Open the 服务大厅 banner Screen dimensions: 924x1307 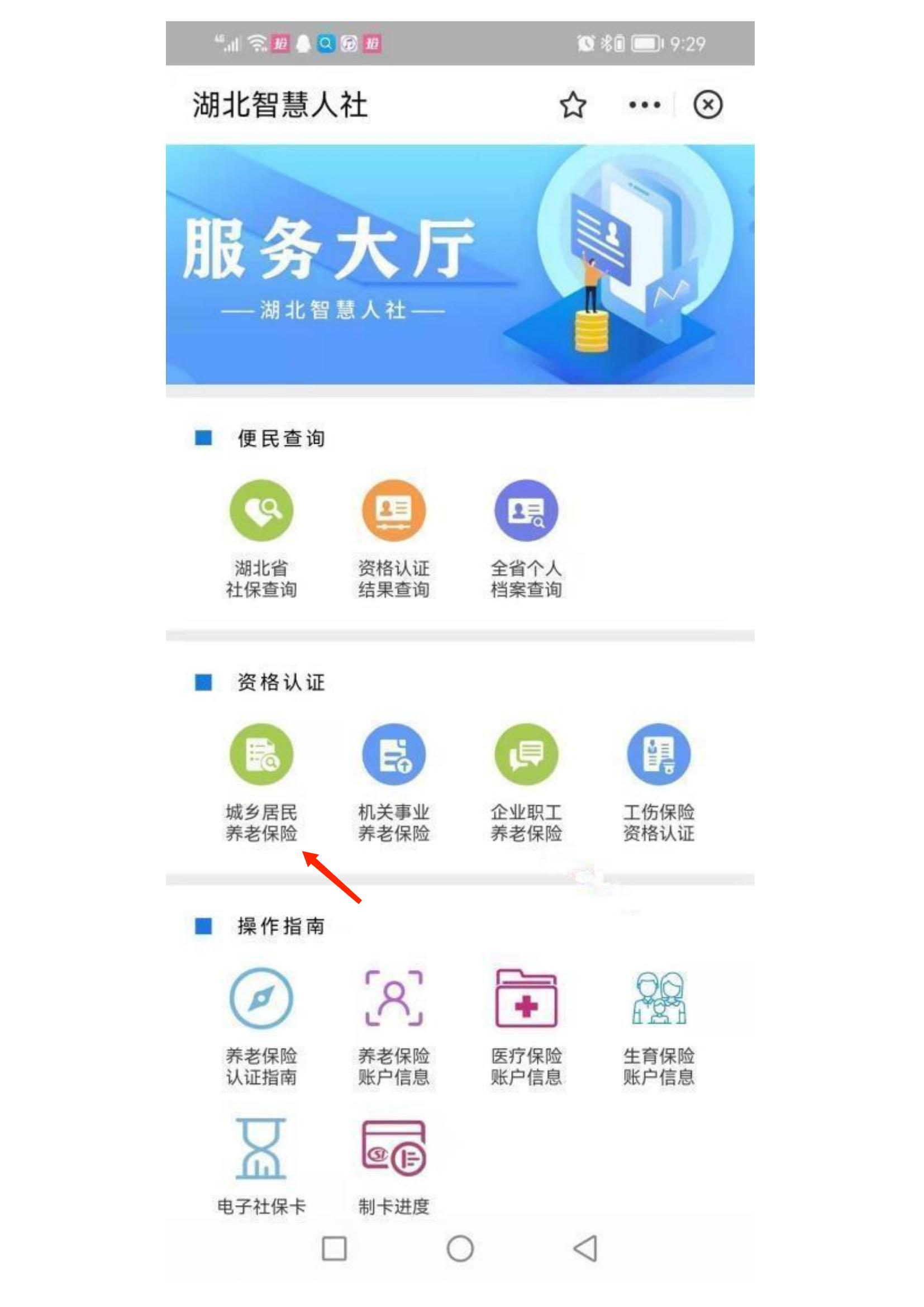pyautogui.click(x=460, y=265)
